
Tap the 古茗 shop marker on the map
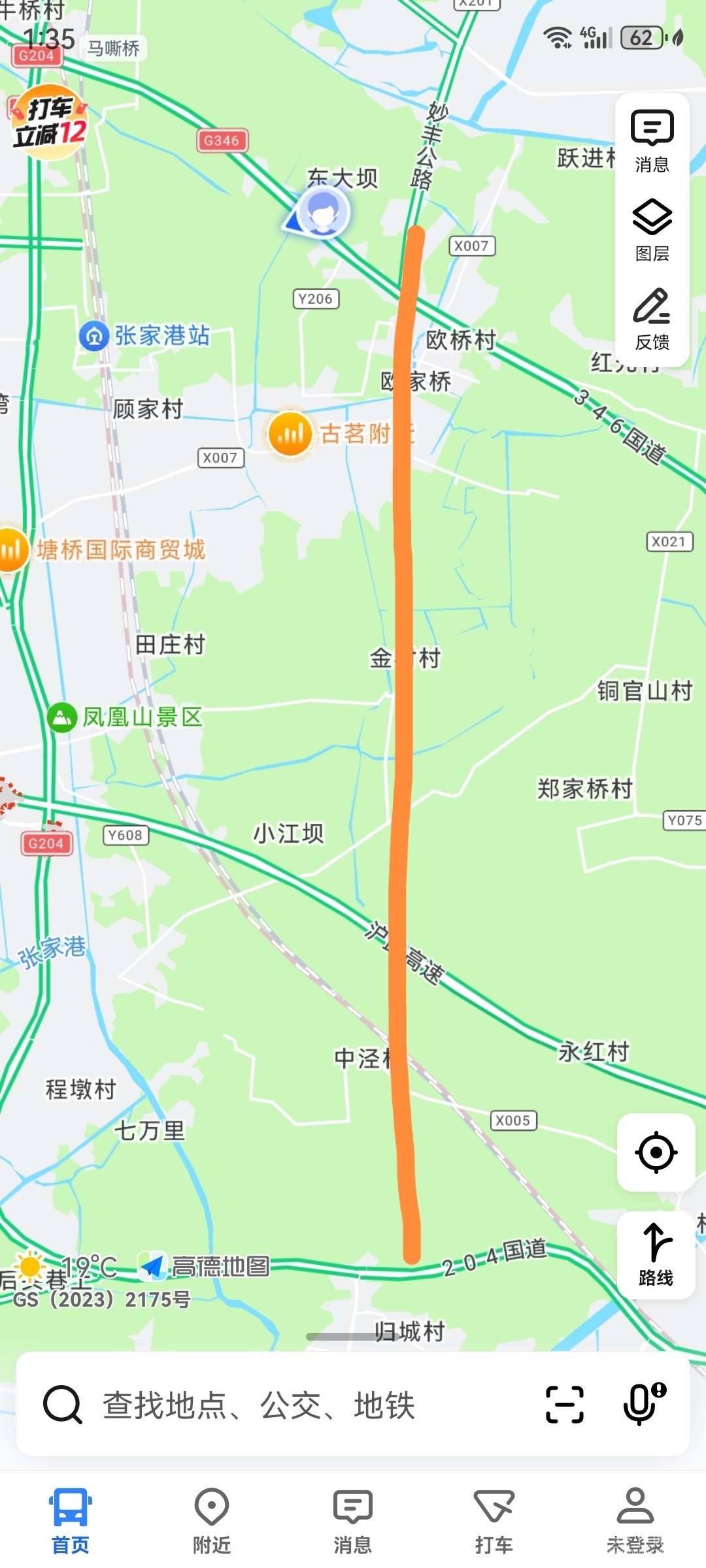coord(290,433)
